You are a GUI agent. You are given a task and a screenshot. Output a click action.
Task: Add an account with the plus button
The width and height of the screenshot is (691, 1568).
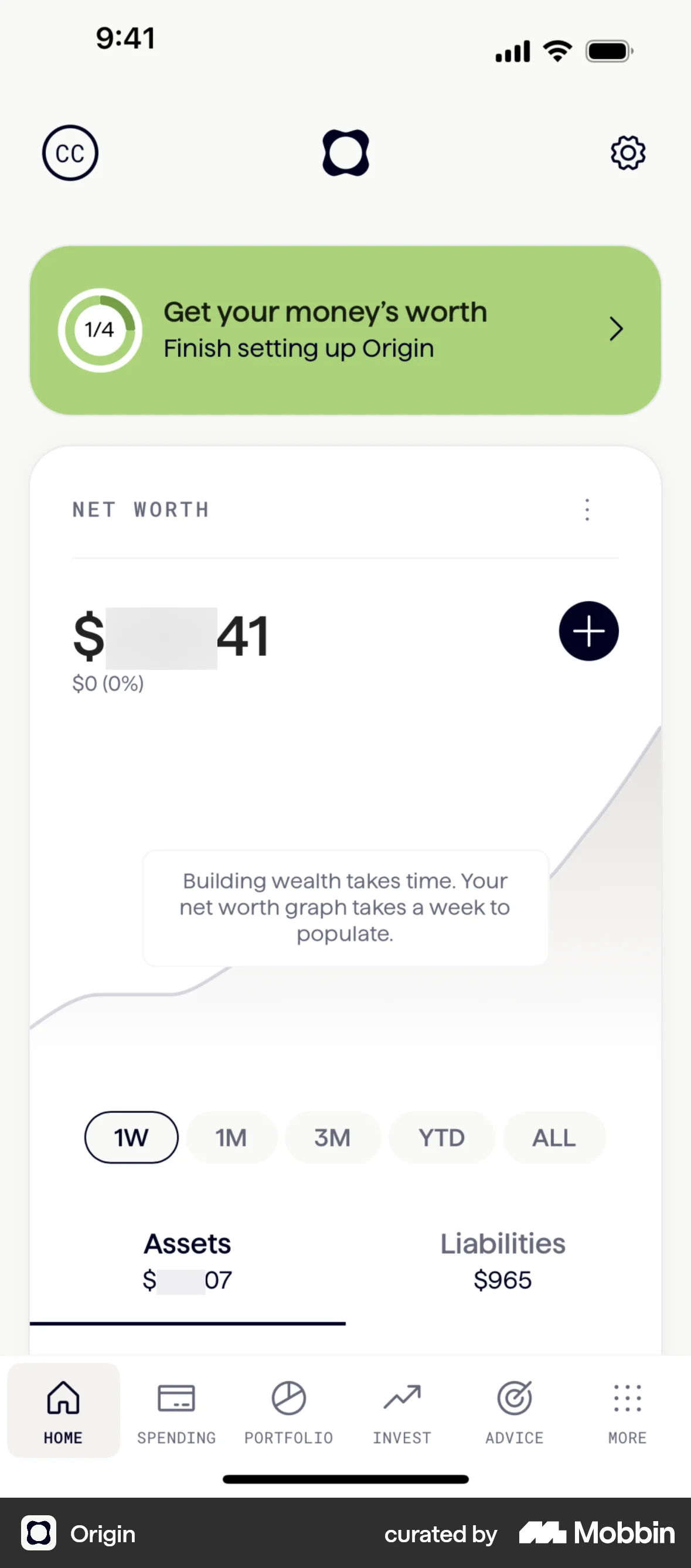[x=588, y=631]
